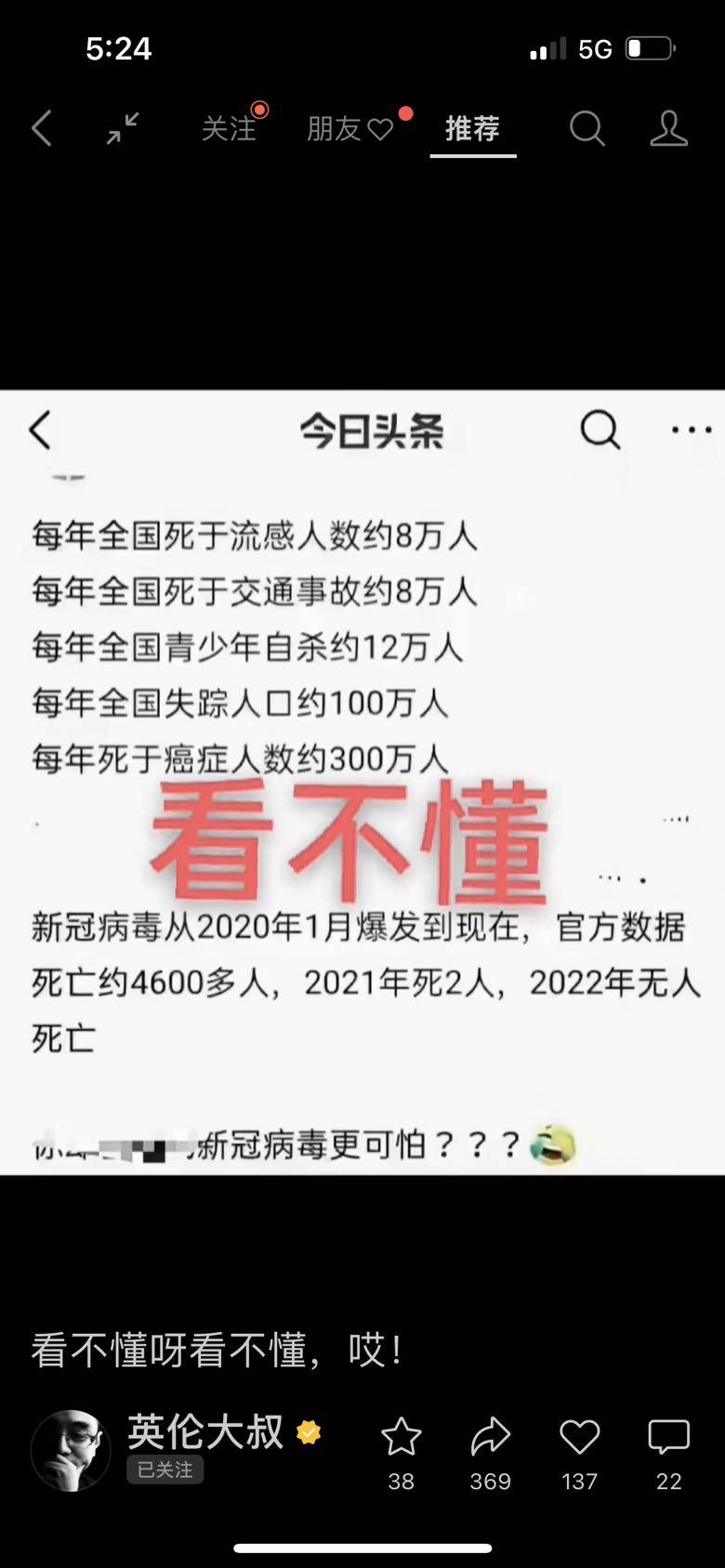Tap the 已关注 following button
The width and height of the screenshot is (725, 1568).
(x=165, y=1470)
